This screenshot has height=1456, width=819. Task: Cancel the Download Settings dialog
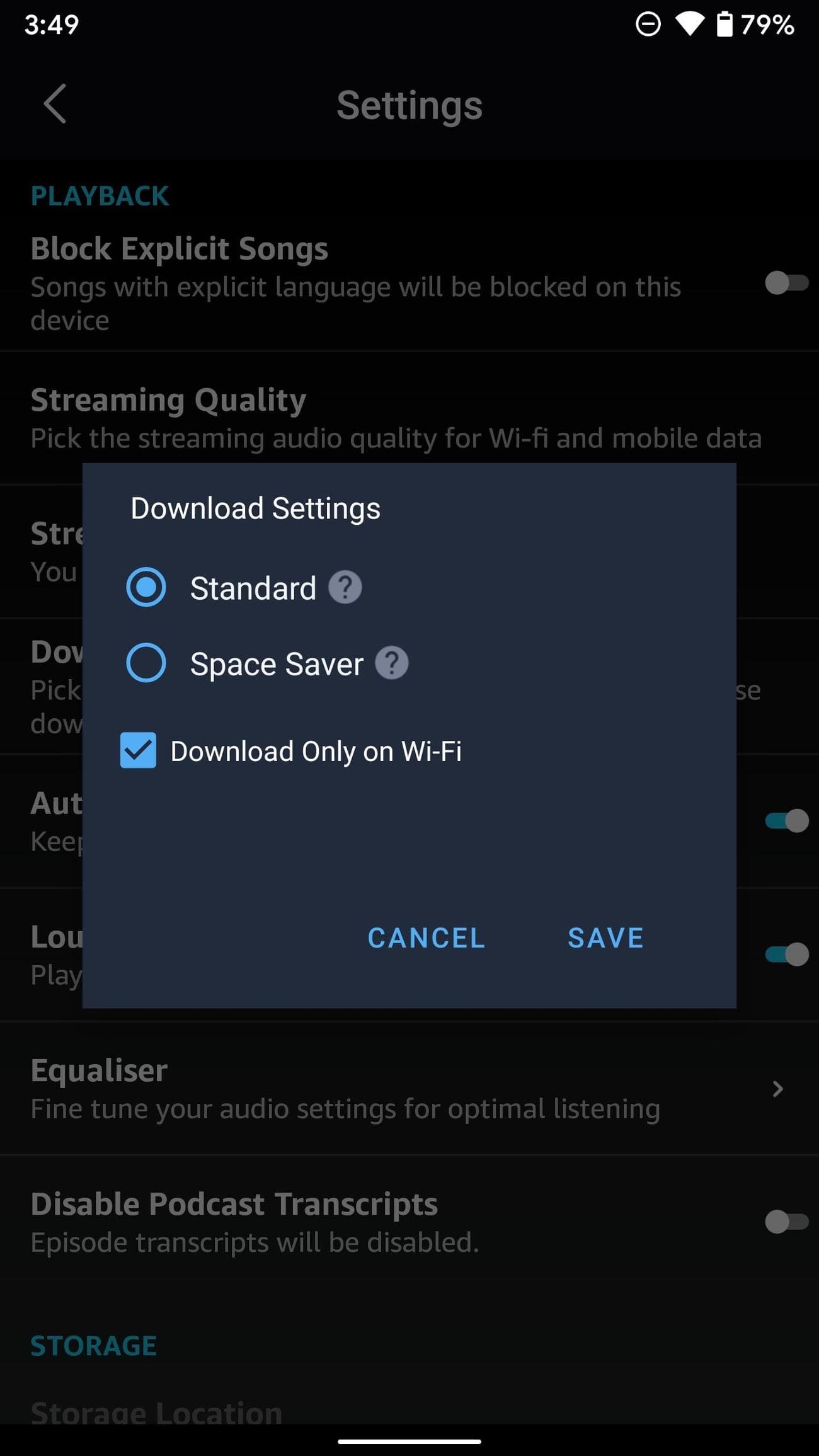(427, 937)
